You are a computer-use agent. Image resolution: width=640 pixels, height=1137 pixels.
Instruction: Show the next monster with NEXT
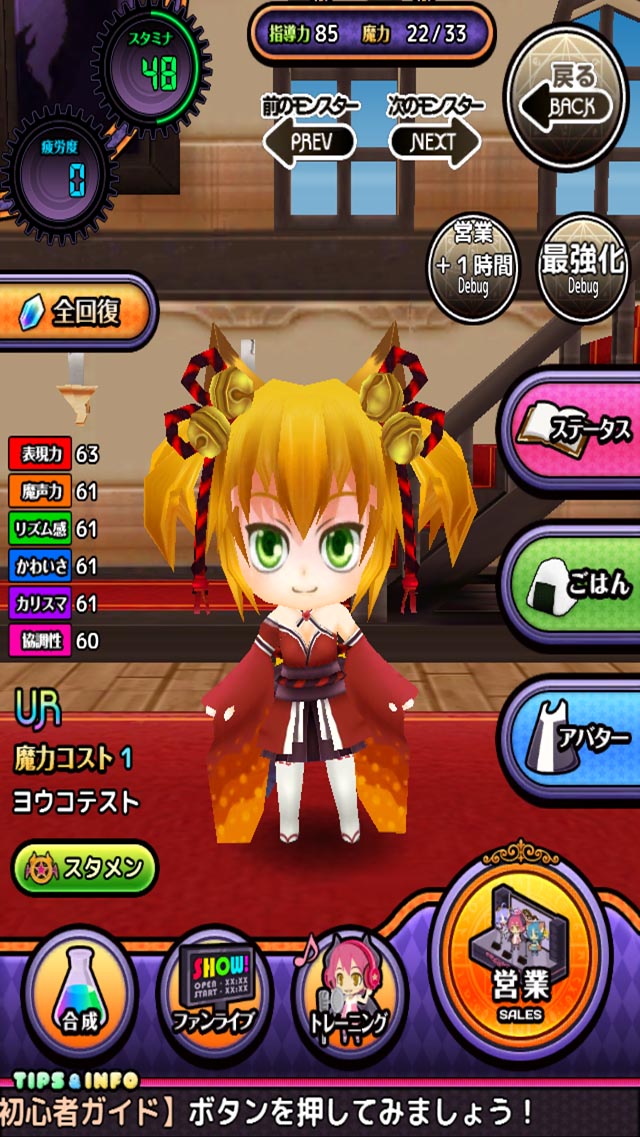(435, 141)
